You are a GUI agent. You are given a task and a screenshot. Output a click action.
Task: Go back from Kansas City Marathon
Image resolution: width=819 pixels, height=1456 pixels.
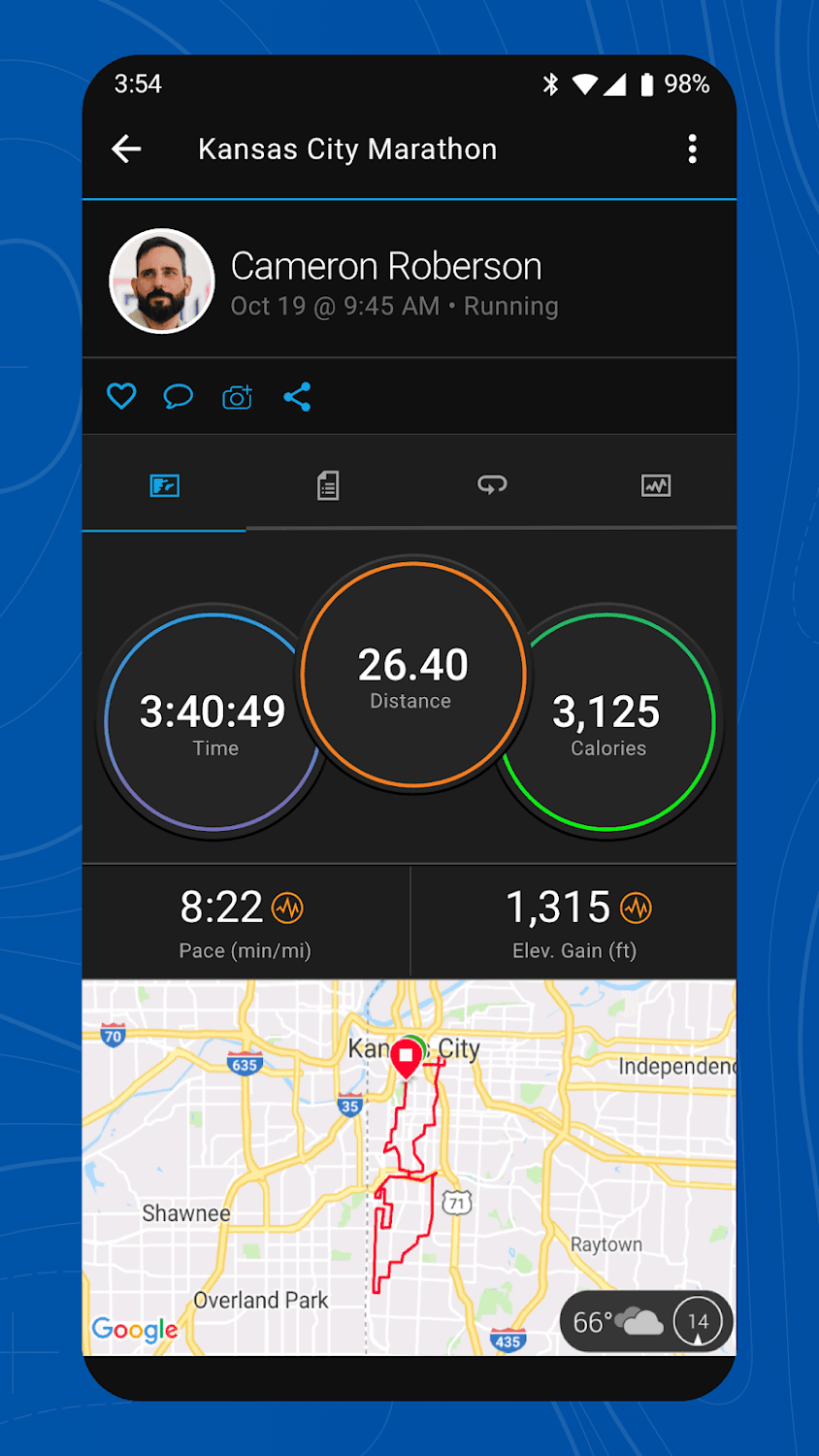[x=127, y=149]
